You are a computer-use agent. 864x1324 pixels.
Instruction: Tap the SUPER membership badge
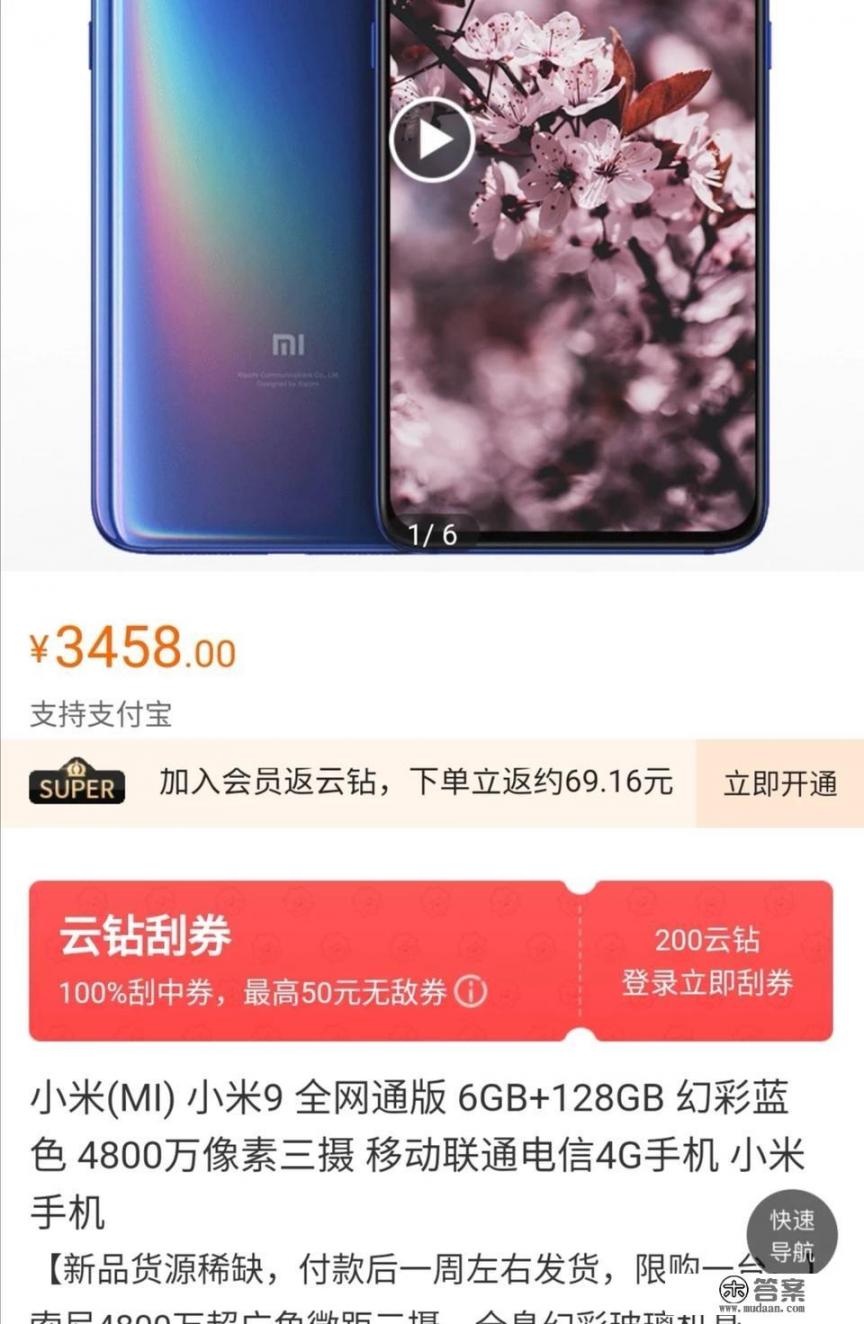click(76, 785)
